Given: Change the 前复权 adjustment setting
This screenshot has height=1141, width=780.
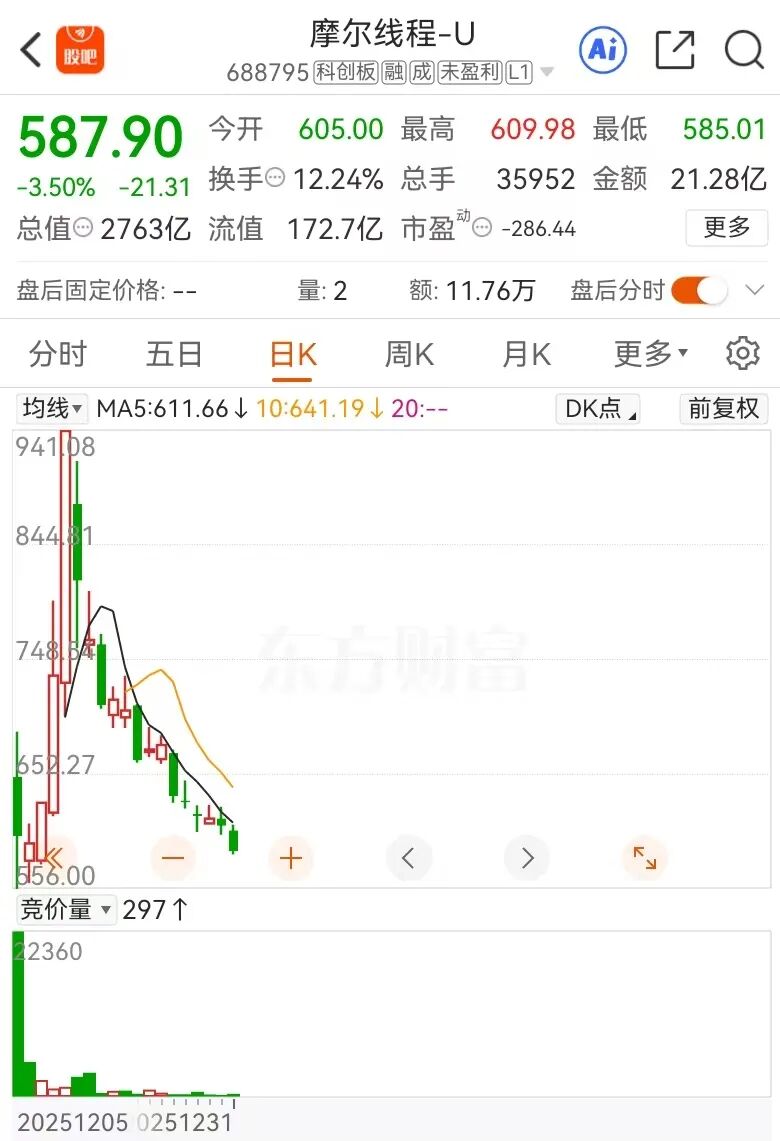Looking at the screenshot, I should coord(724,408).
